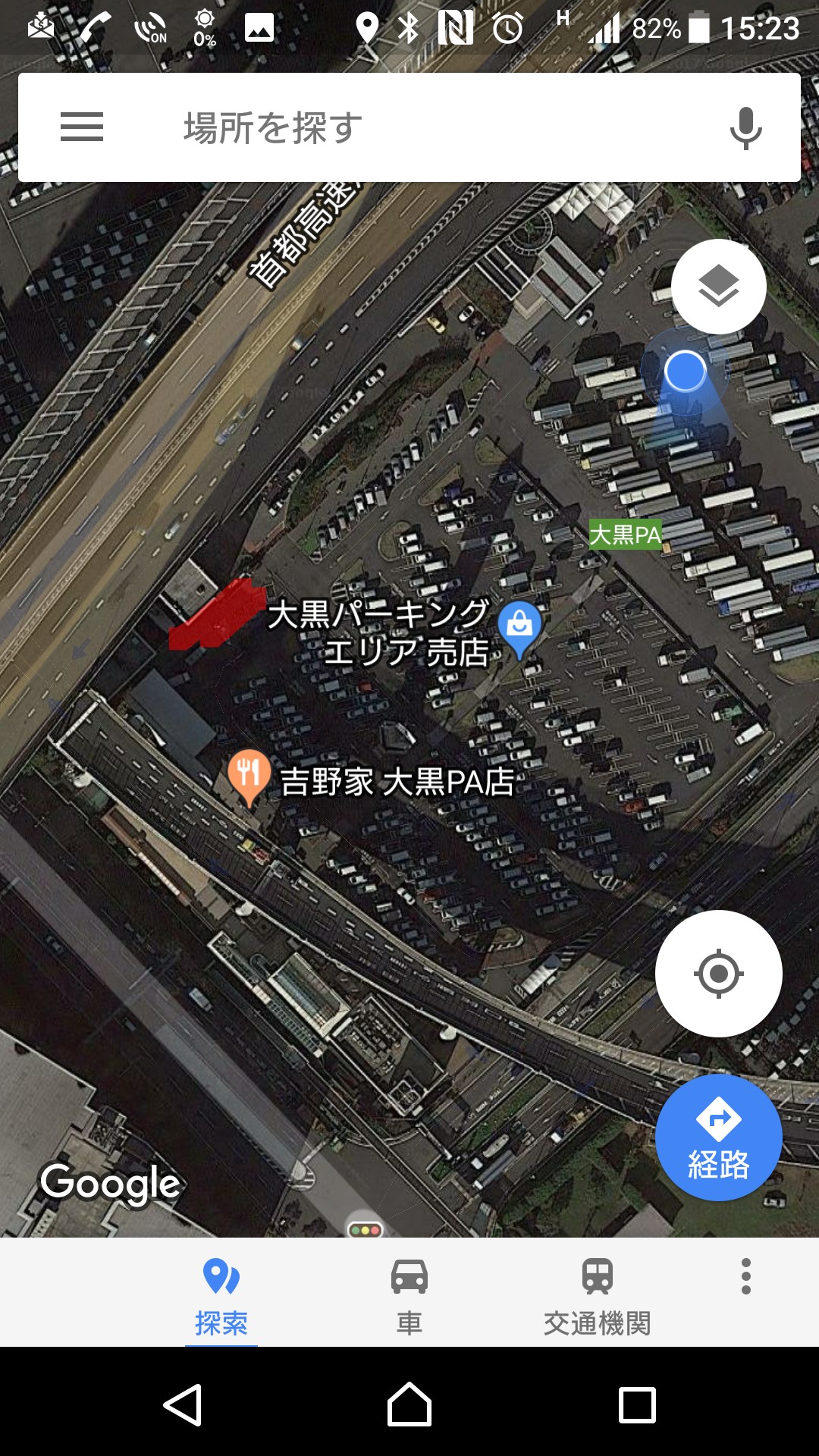Image resolution: width=819 pixels, height=1456 pixels.
Task: Go back with the system back button
Action: pos(183,1405)
